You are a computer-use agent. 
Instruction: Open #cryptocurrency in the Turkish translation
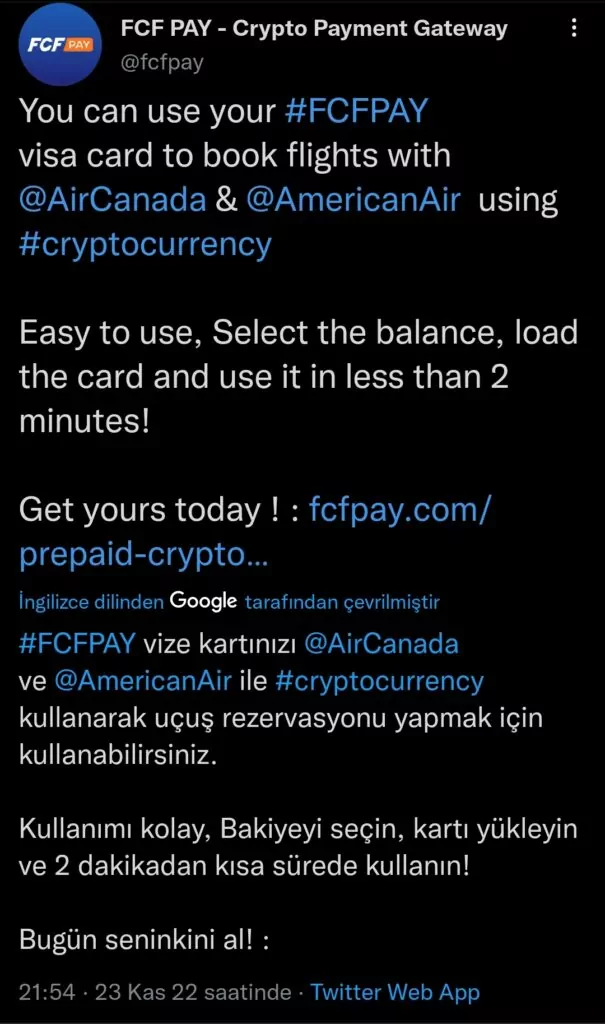378,682
